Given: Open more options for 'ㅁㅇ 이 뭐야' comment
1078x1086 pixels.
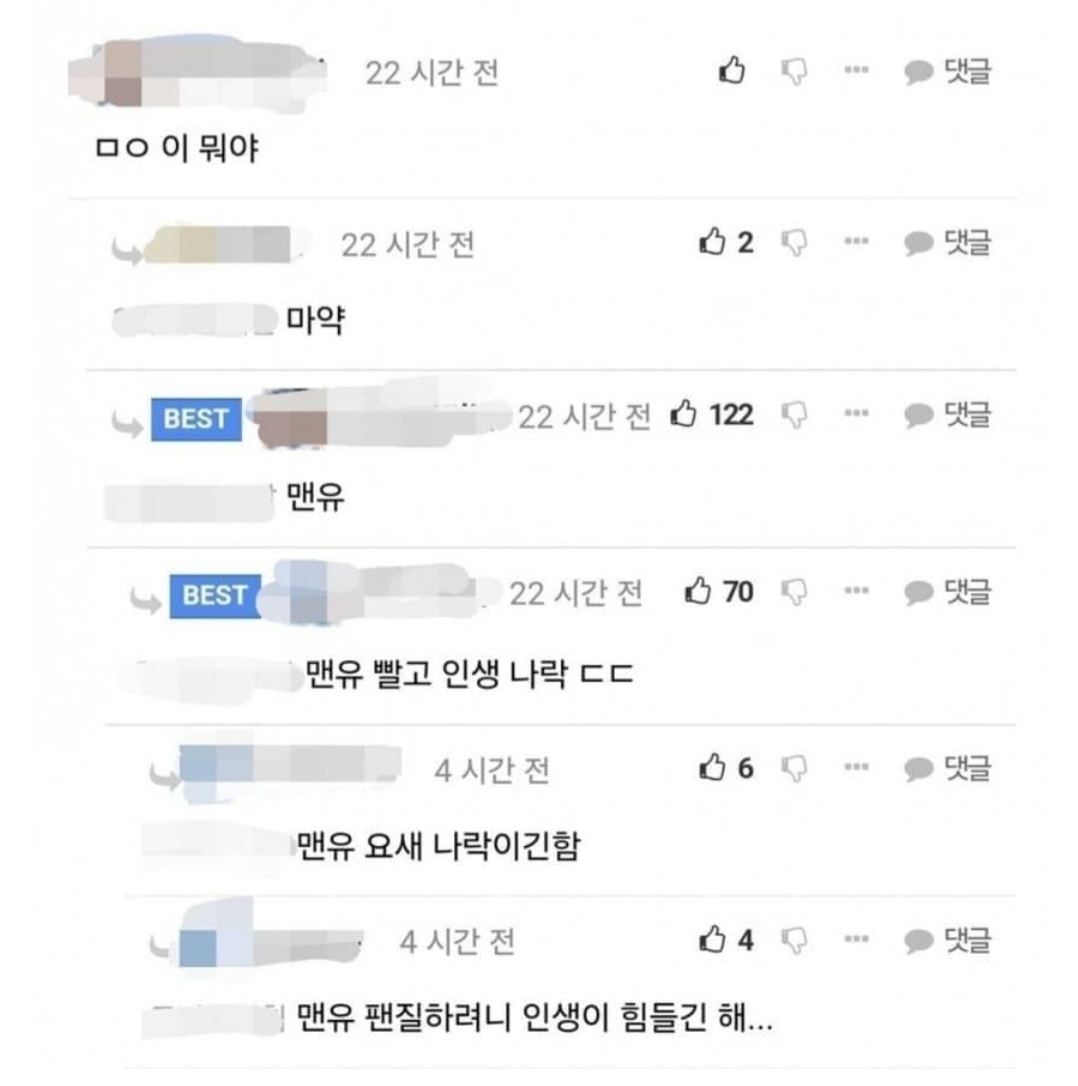Looking at the screenshot, I should pos(856,71).
